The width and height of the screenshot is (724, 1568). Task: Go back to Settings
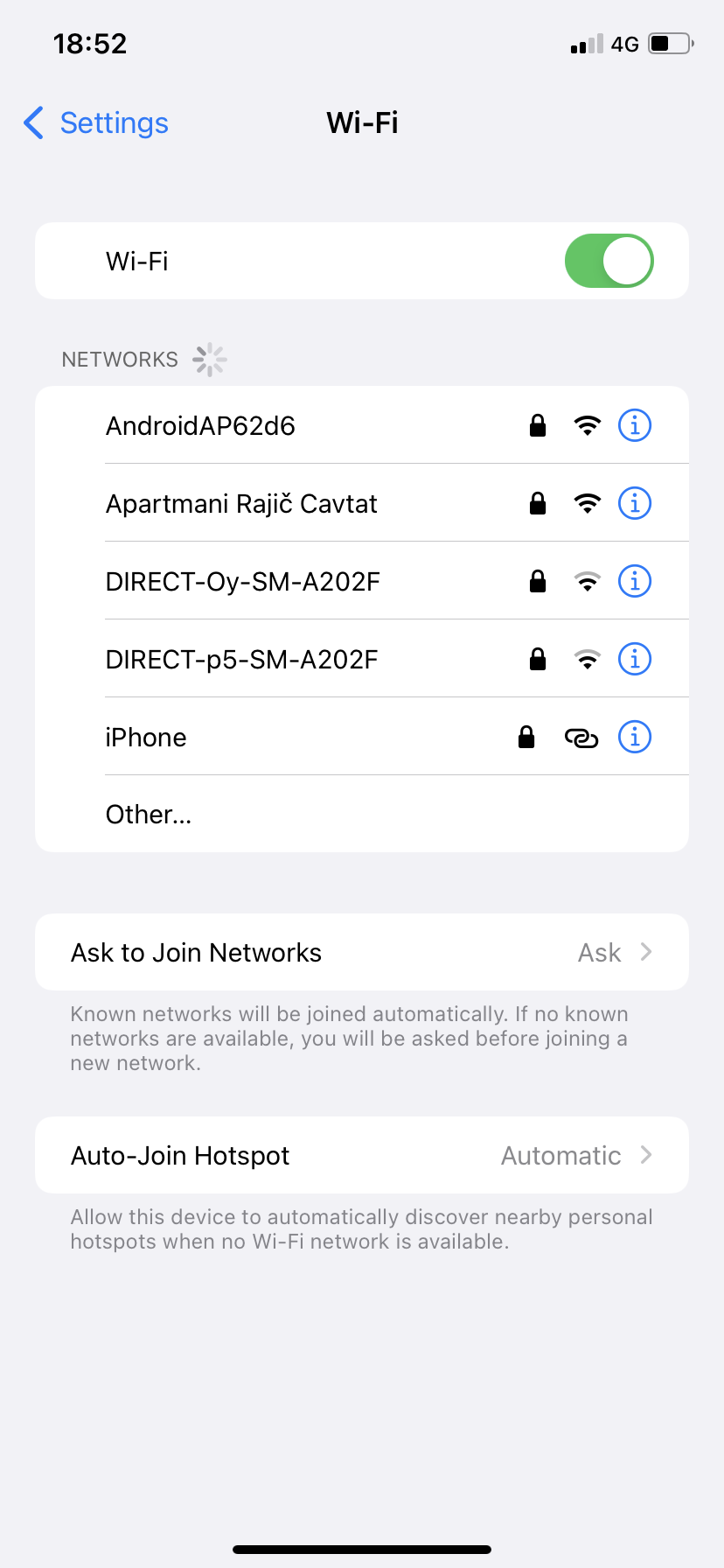click(96, 123)
